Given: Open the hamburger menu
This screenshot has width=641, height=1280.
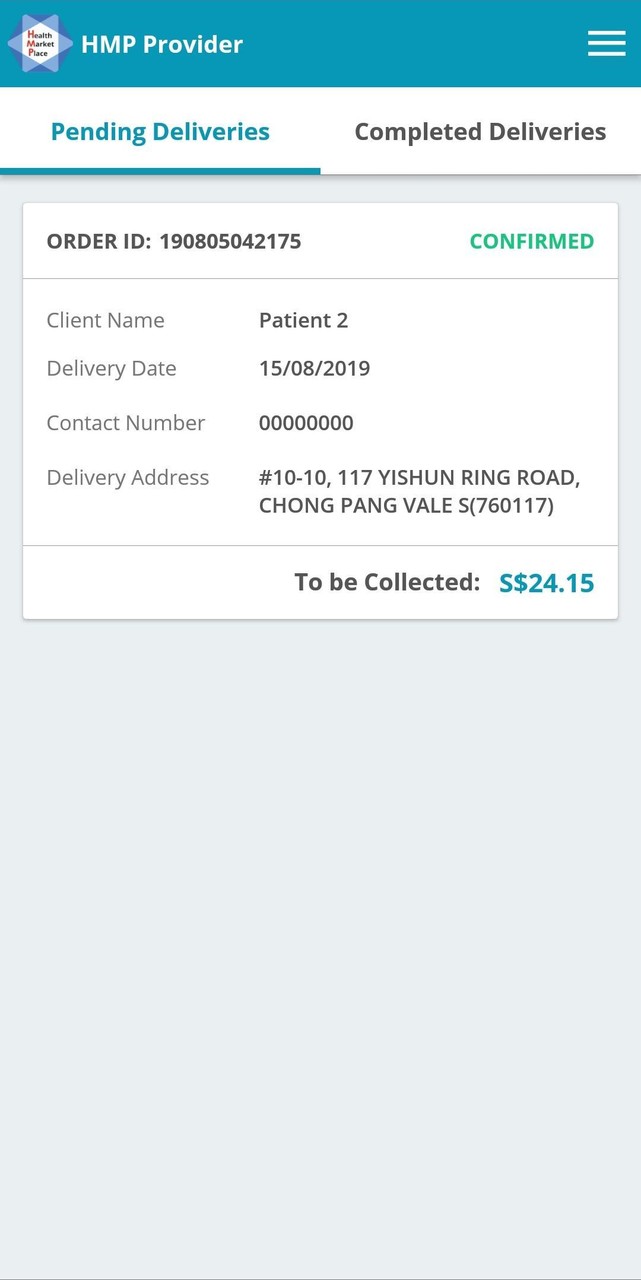Looking at the screenshot, I should point(606,43).
